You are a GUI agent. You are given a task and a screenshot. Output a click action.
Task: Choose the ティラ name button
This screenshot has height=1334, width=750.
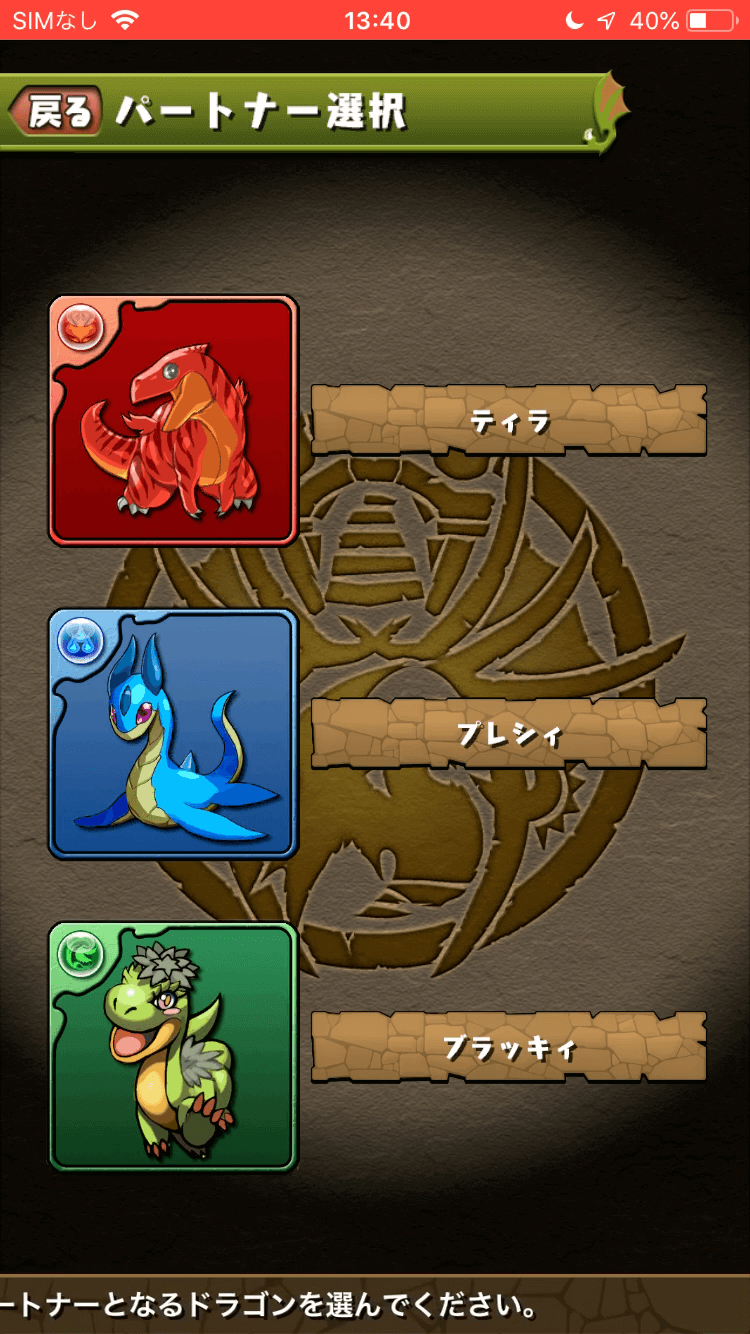(509, 420)
